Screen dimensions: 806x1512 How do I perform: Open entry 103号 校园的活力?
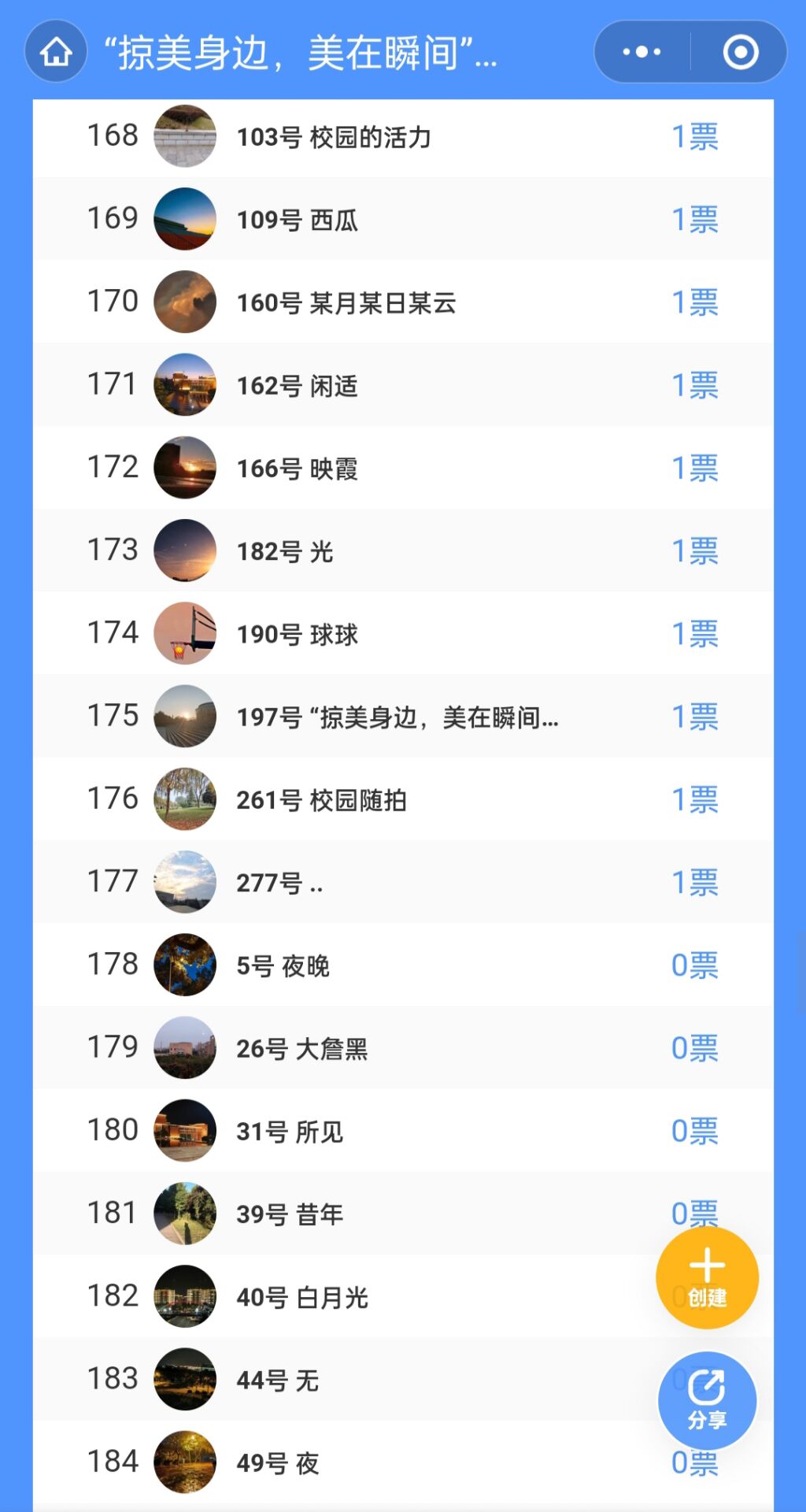click(x=334, y=138)
